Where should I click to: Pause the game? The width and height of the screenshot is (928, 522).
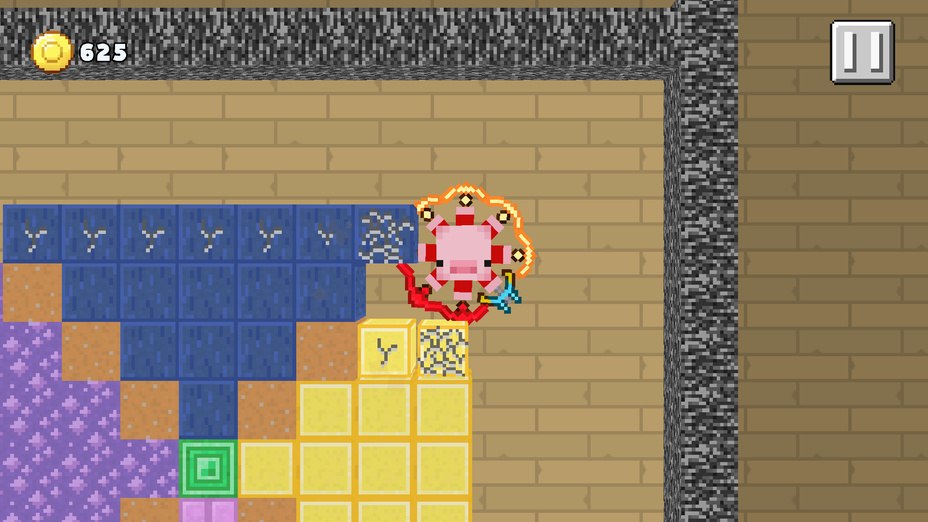pos(862,52)
